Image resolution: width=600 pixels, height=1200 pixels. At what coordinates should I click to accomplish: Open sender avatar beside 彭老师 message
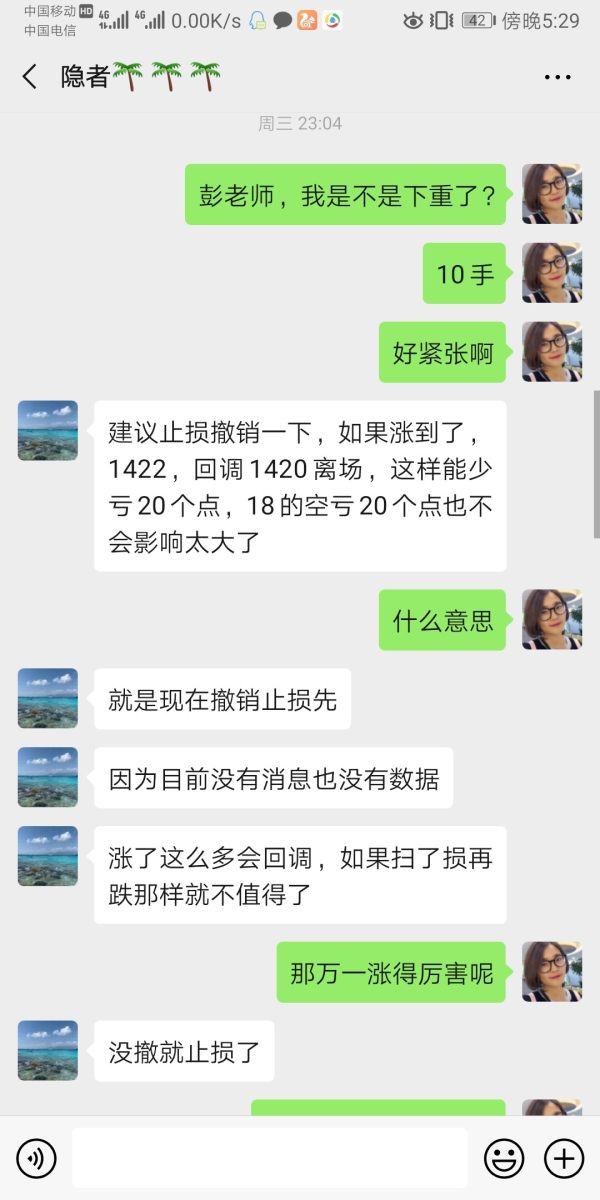551,194
